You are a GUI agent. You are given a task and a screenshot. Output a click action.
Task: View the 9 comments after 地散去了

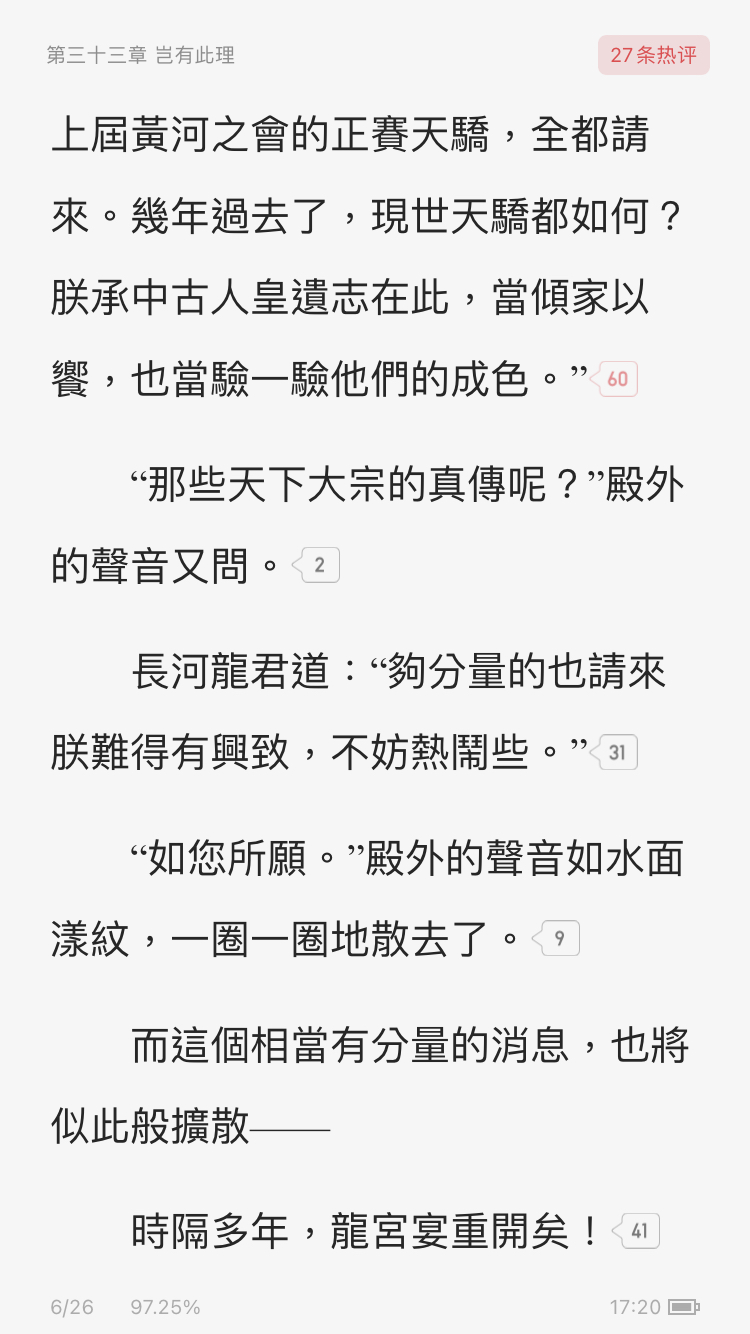tap(556, 938)
